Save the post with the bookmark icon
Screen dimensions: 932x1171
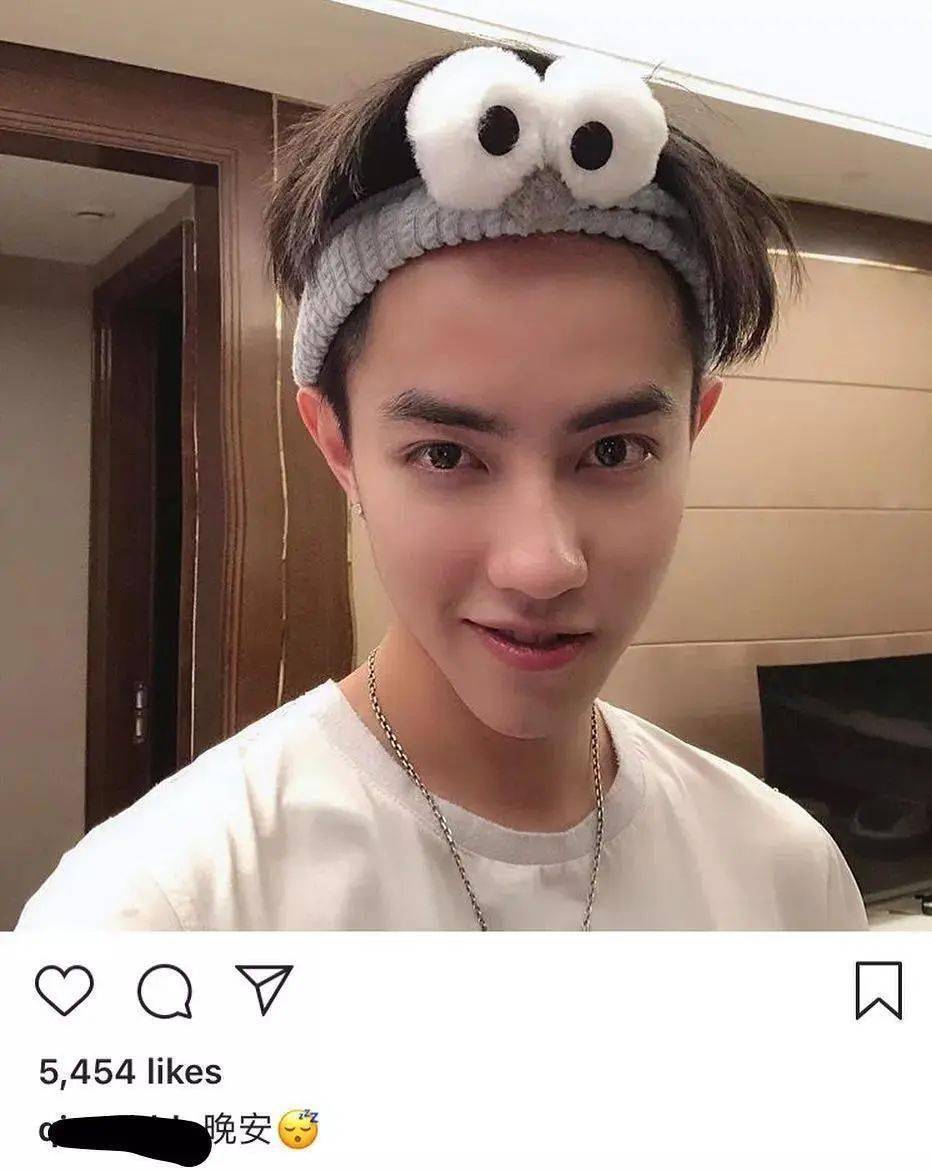pyautogui.click(x=878, y=989)
